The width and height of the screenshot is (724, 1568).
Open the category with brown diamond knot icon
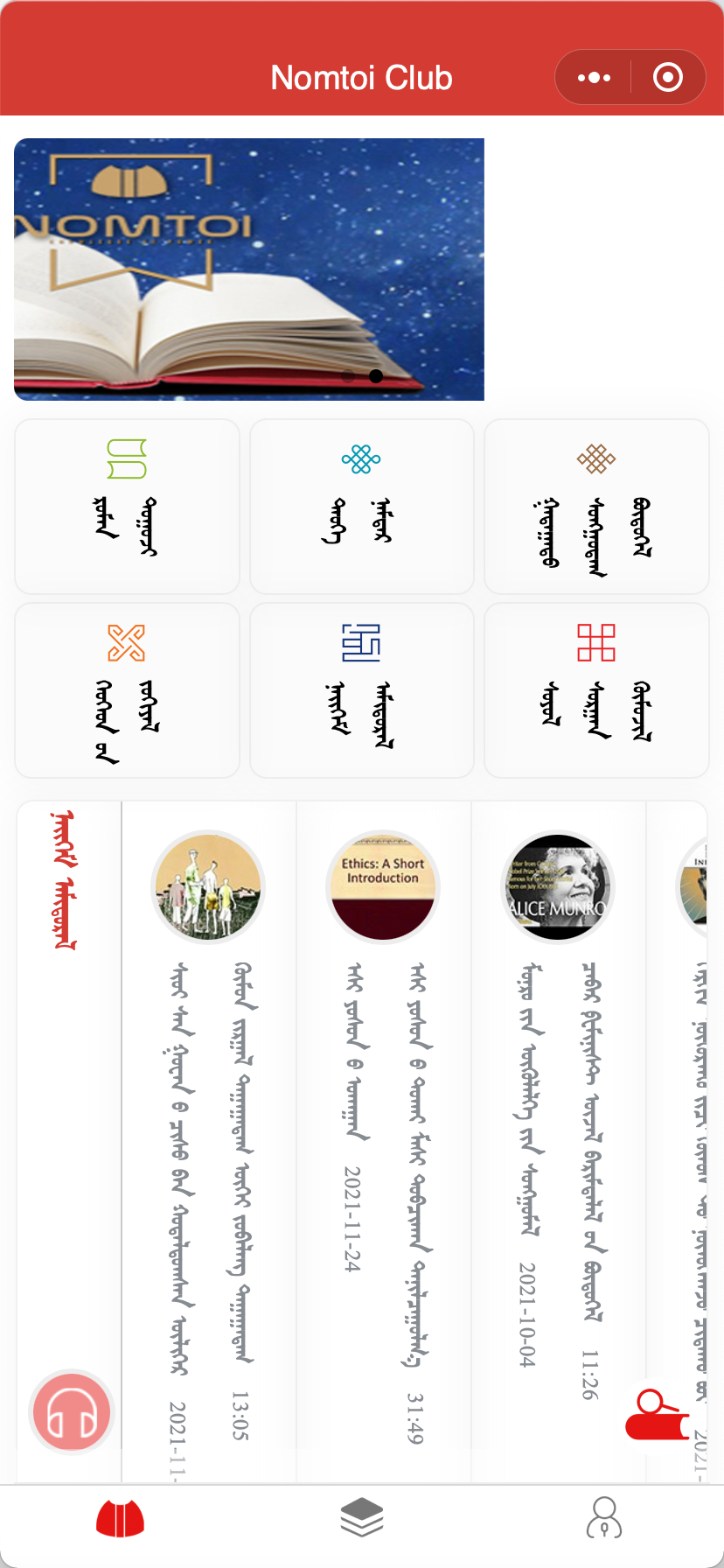point(596,507)
